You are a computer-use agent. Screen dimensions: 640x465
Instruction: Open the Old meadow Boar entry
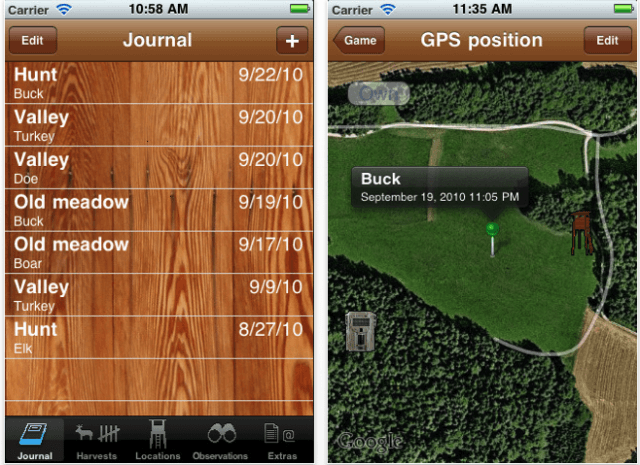pyautogui.click(x=158, y=253)
